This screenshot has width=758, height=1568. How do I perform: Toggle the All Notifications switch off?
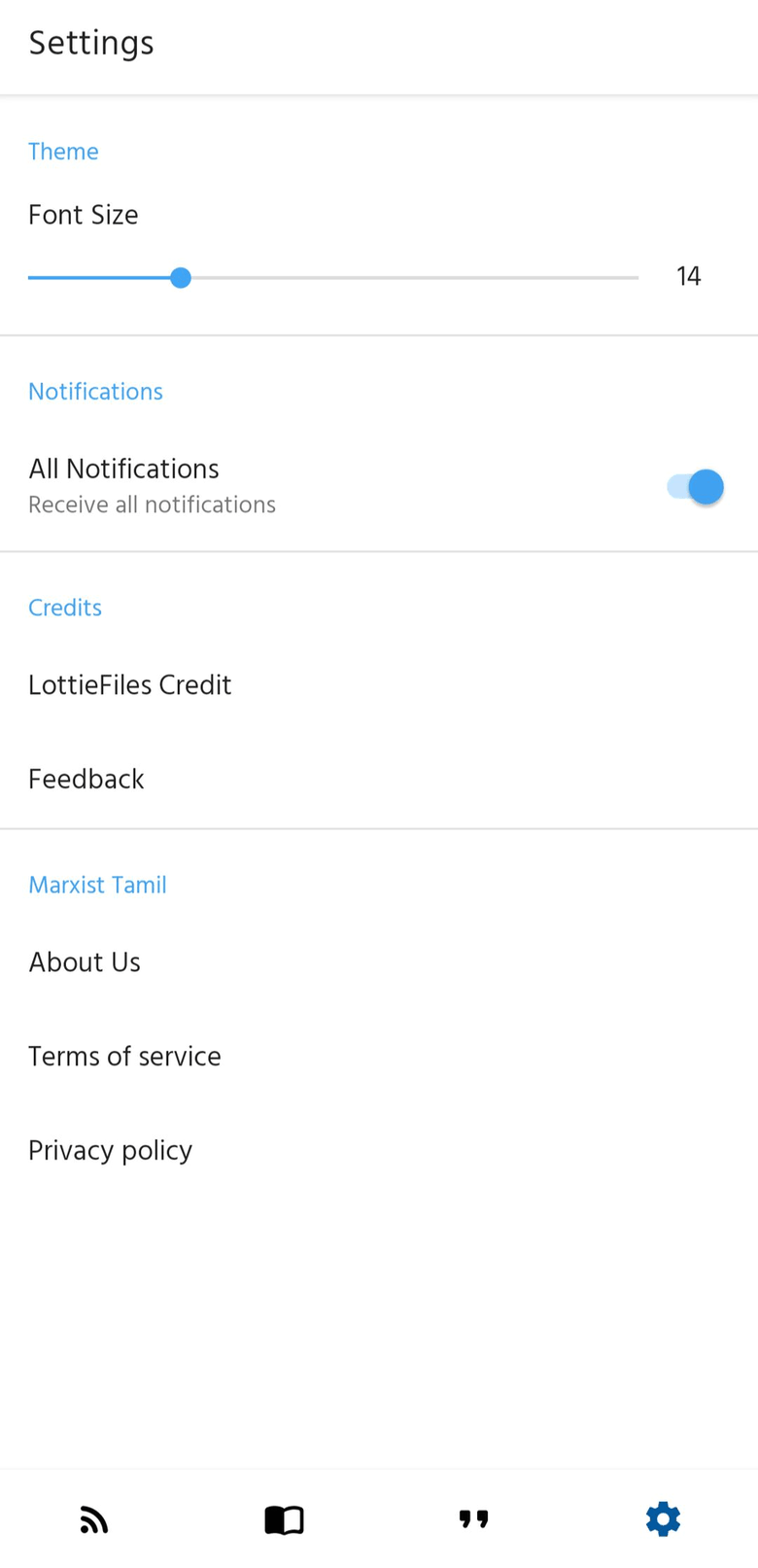[x=696, y=487]
